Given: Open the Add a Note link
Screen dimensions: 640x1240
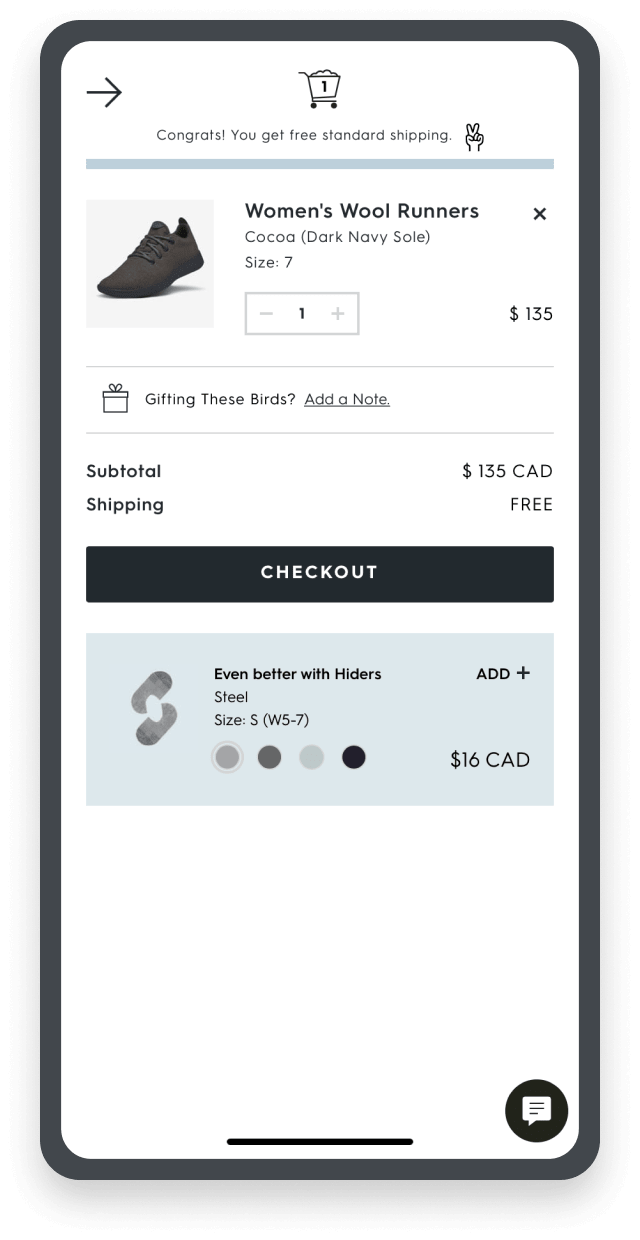Looking at the screenshot, I should (x=347, y=399).
